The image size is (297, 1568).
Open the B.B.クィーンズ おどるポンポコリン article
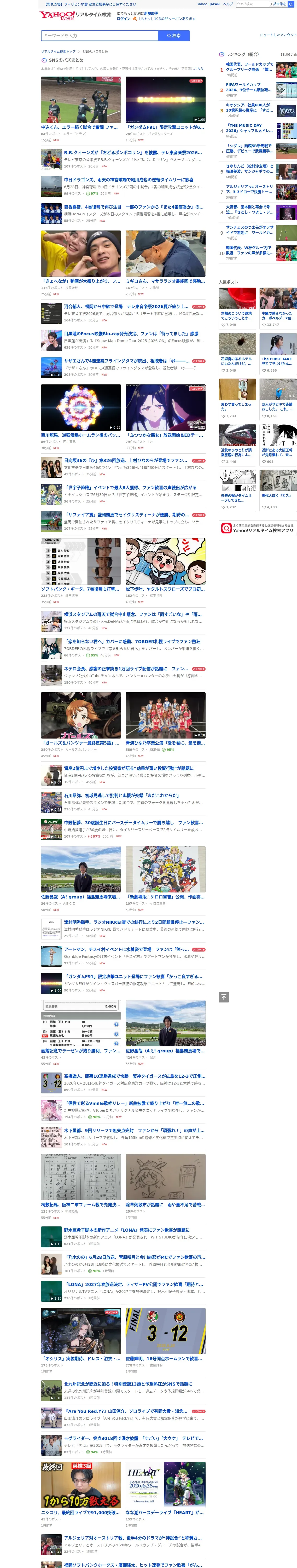point(123,159)
